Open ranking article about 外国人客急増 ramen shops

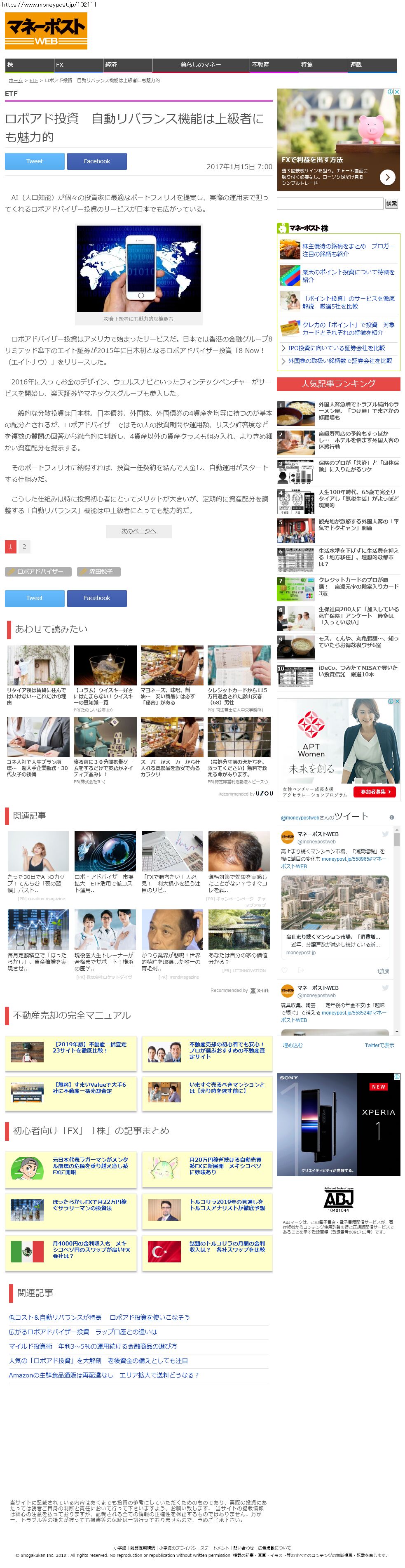point(358,411)
